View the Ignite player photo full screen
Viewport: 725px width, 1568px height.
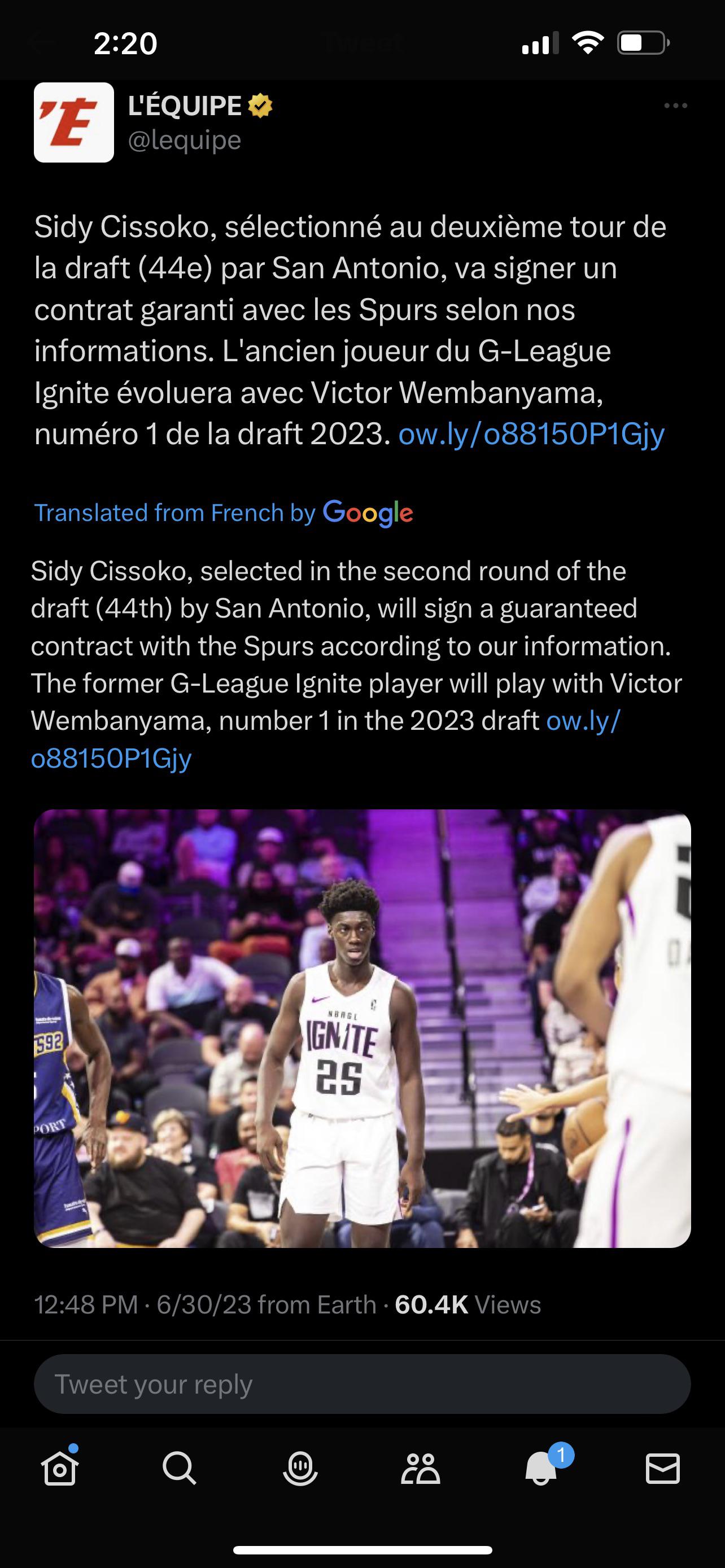(x=362, y=1028)
